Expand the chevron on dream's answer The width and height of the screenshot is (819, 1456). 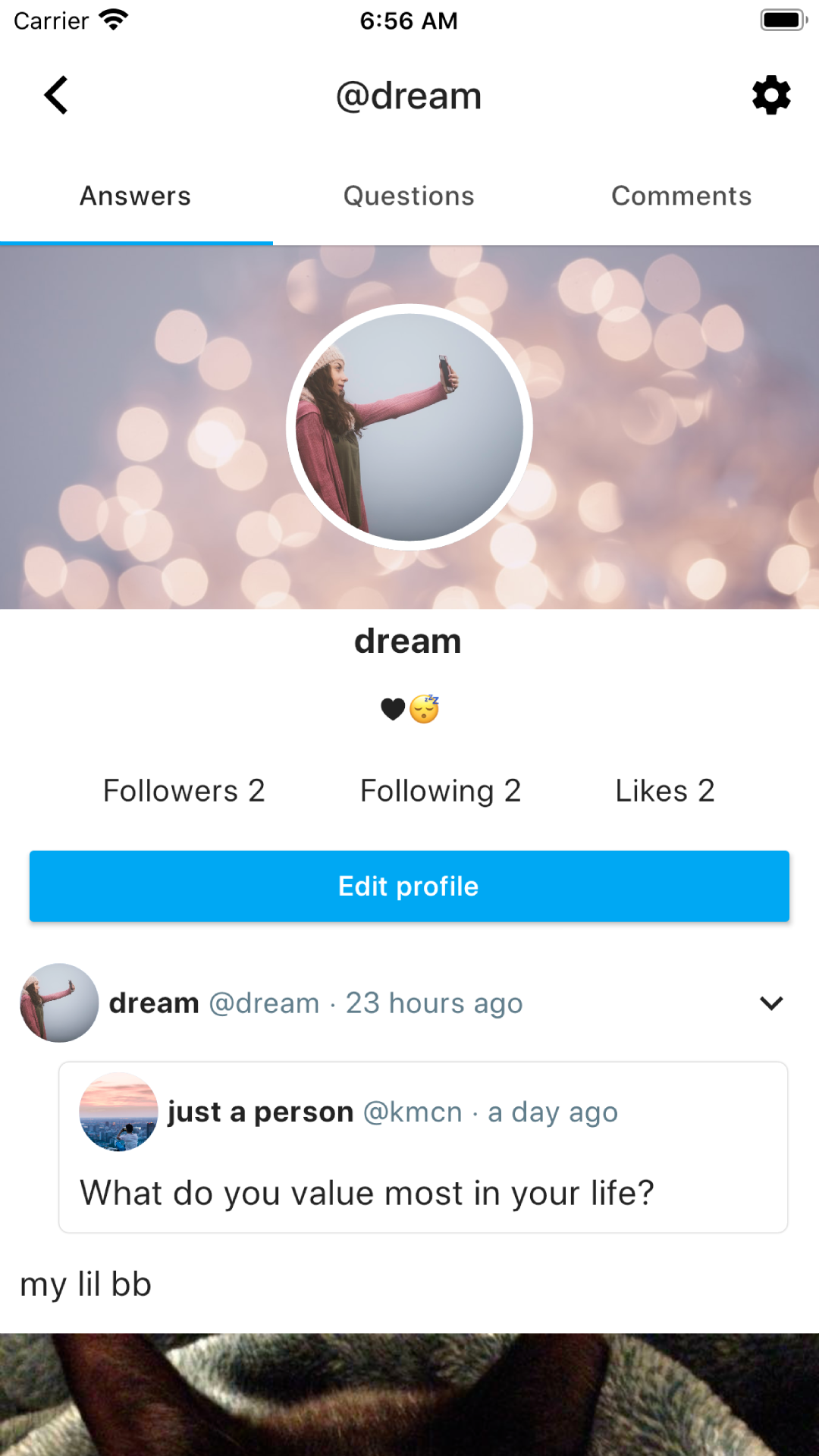pos(770,1003)
